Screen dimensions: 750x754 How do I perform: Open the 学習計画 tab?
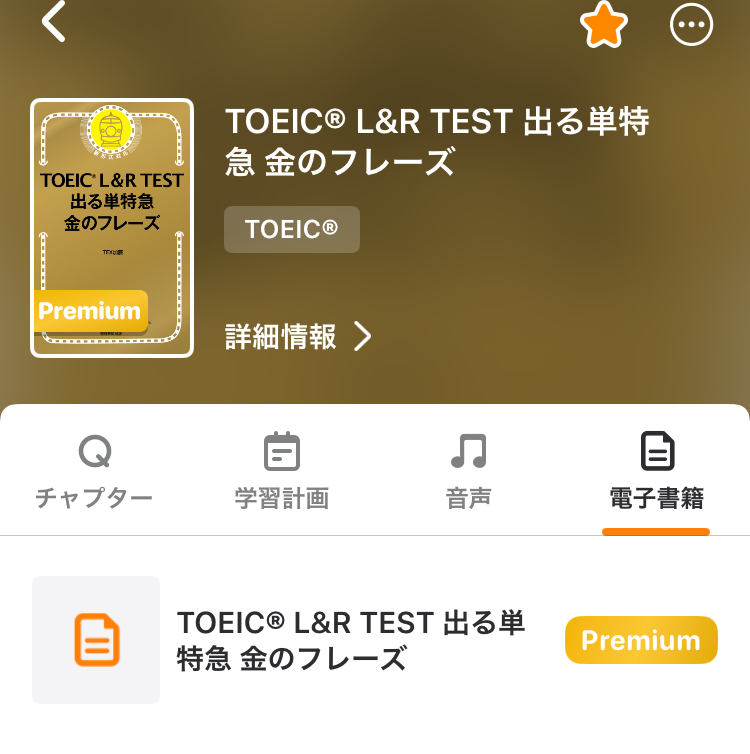[x=281, y=470]
